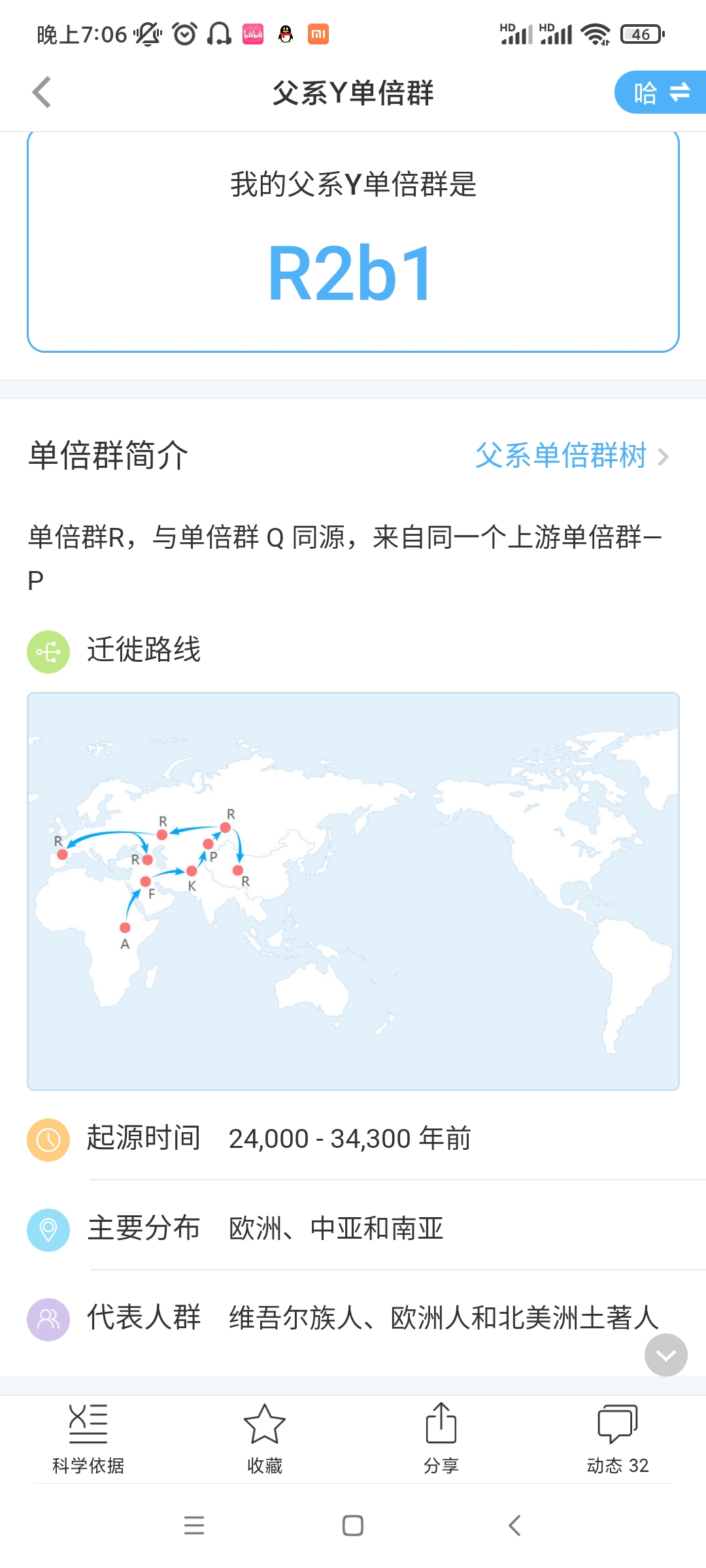Tap the system home button
This screenshot has height=1568, width=706.
(x=353, y=1526)
